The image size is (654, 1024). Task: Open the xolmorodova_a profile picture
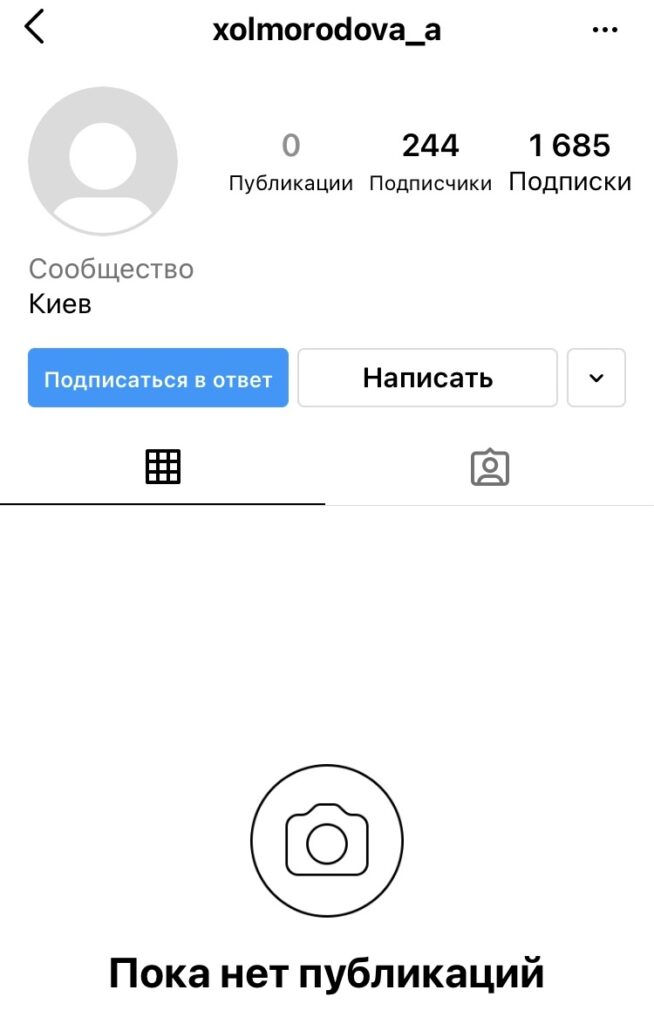click(x=103, y=162)
